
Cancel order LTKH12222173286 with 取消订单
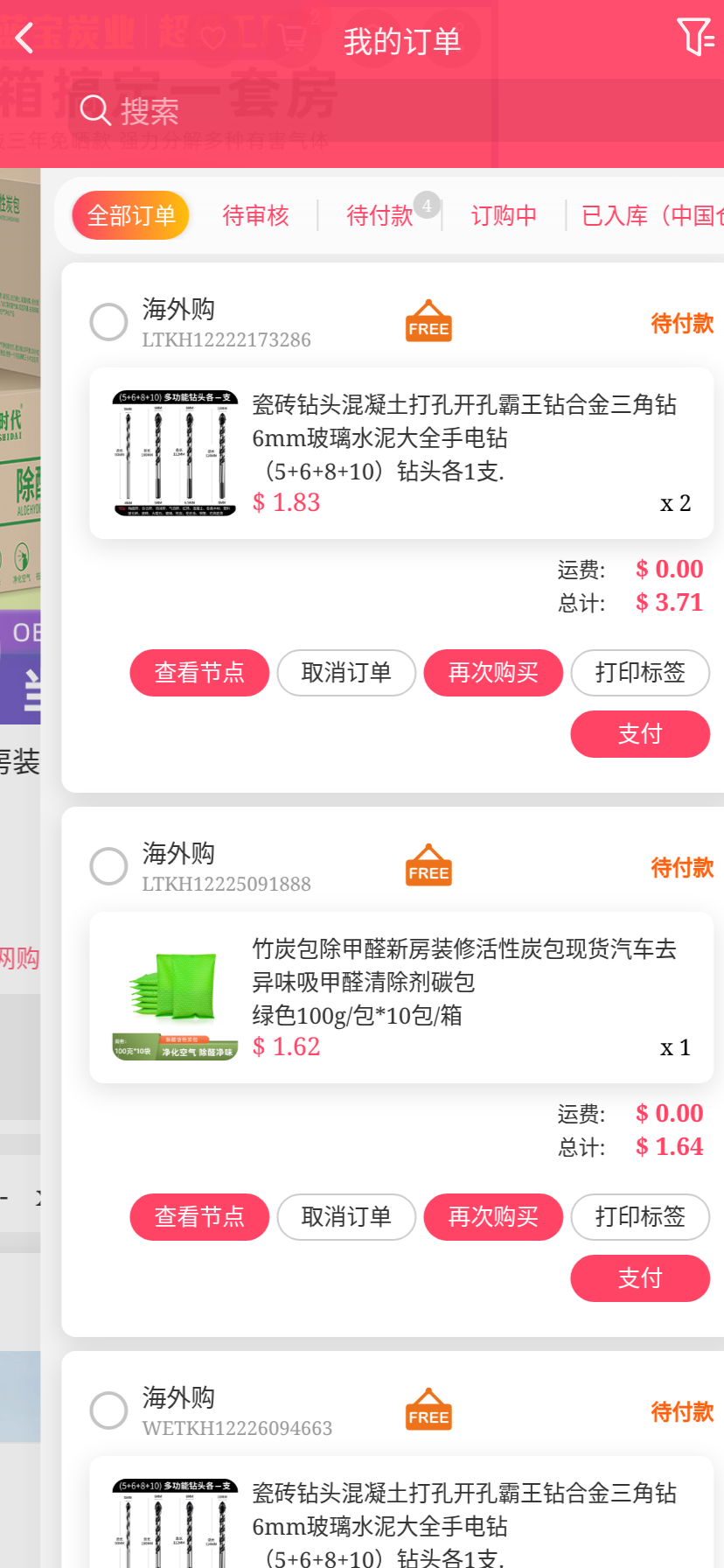[x=346, y=673]
